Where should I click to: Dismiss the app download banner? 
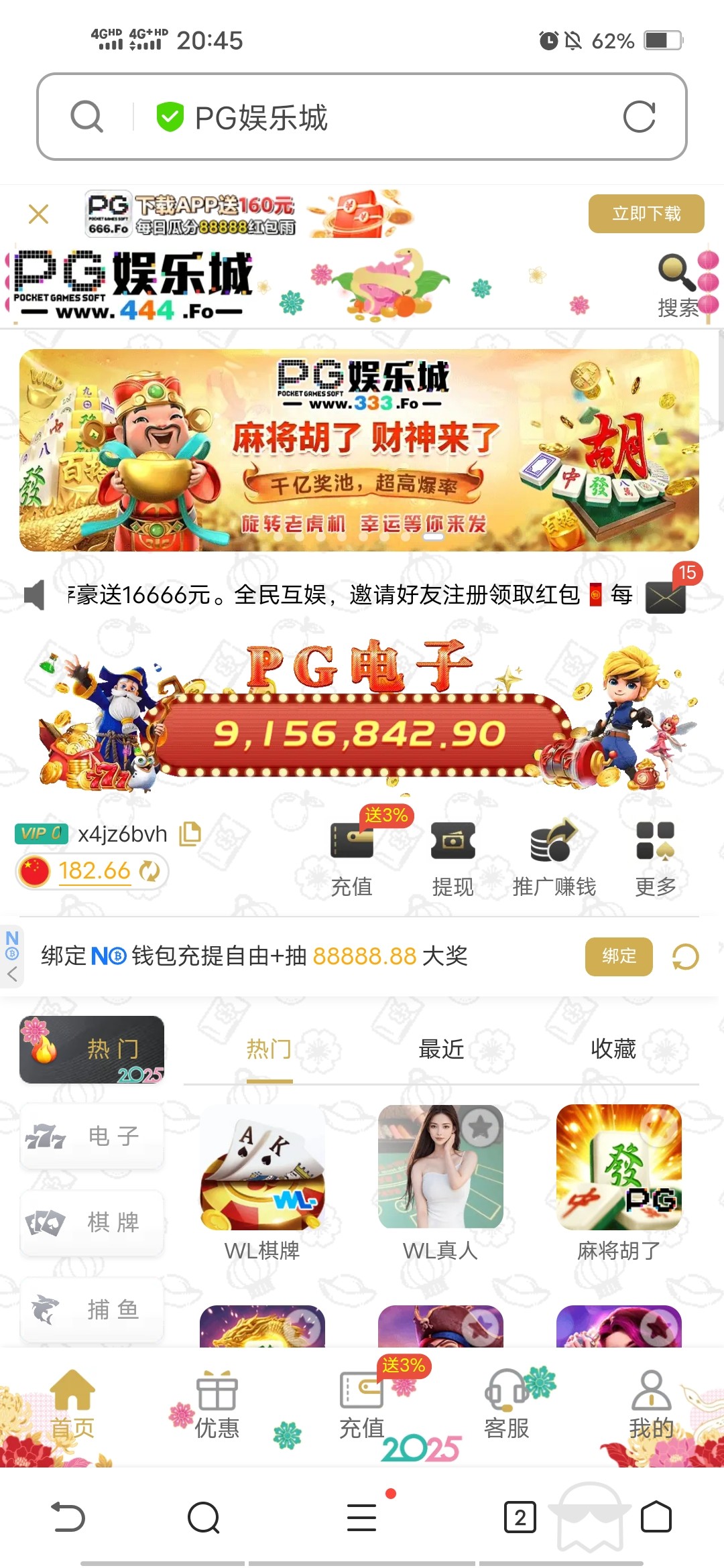[39, 214]
